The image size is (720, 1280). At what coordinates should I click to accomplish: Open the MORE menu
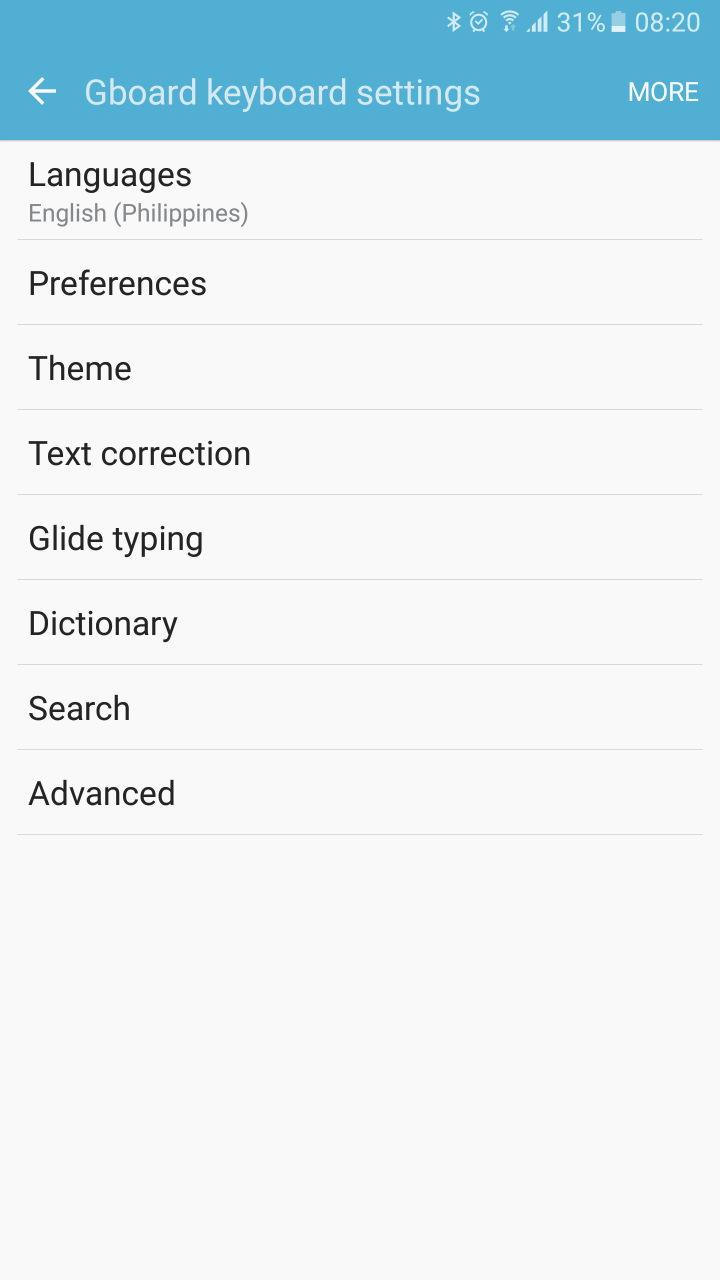point(663,92)
